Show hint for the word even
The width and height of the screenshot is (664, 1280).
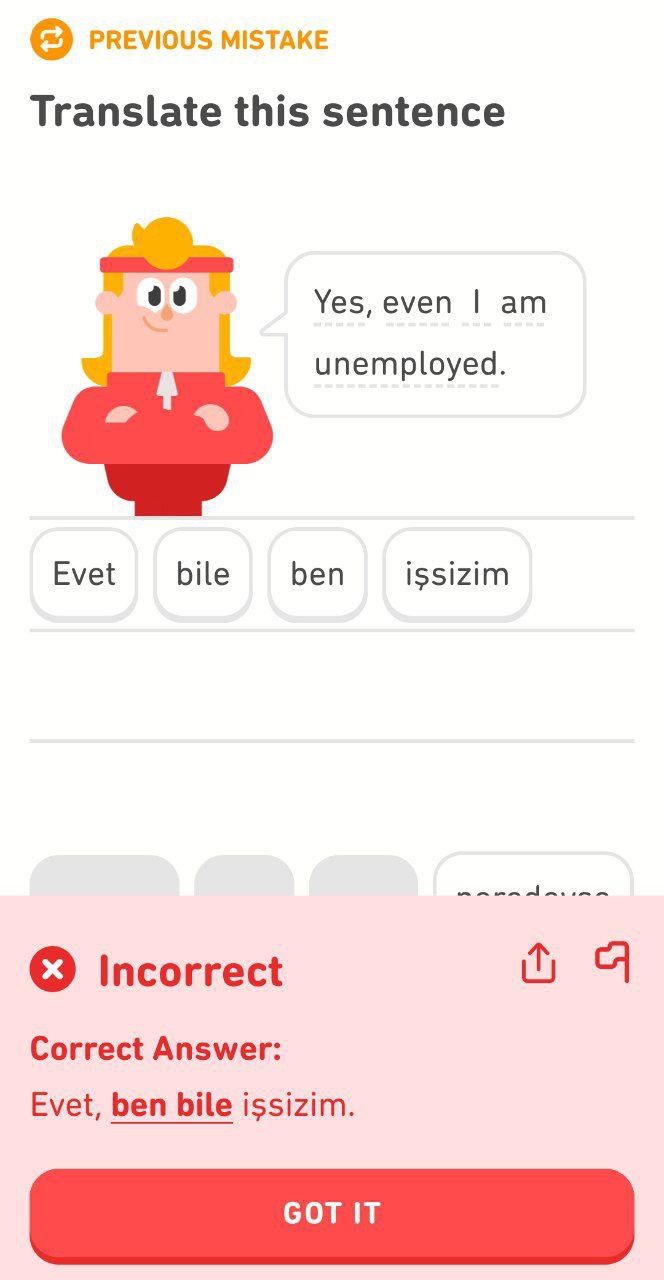(417, 303)
